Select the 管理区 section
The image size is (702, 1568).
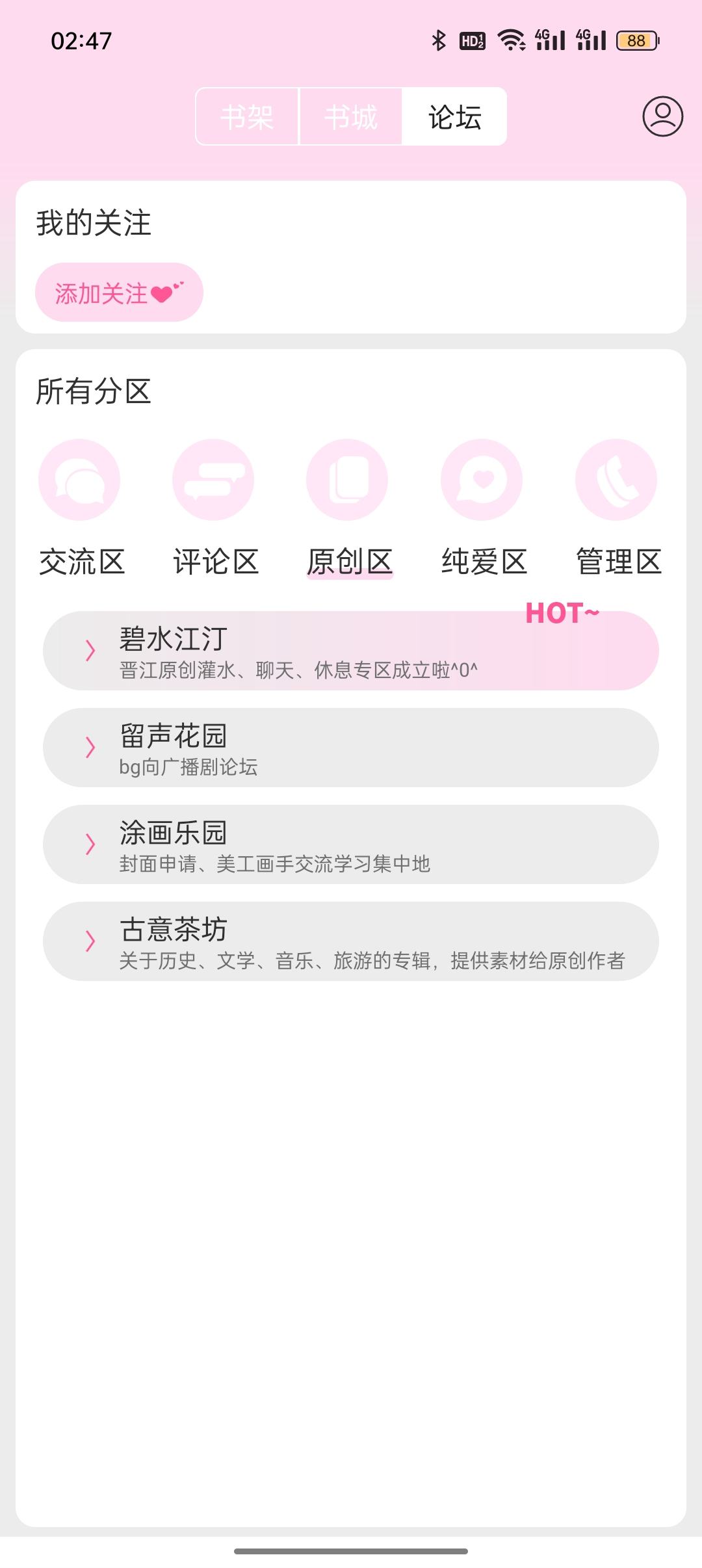(x=618, y=508)
